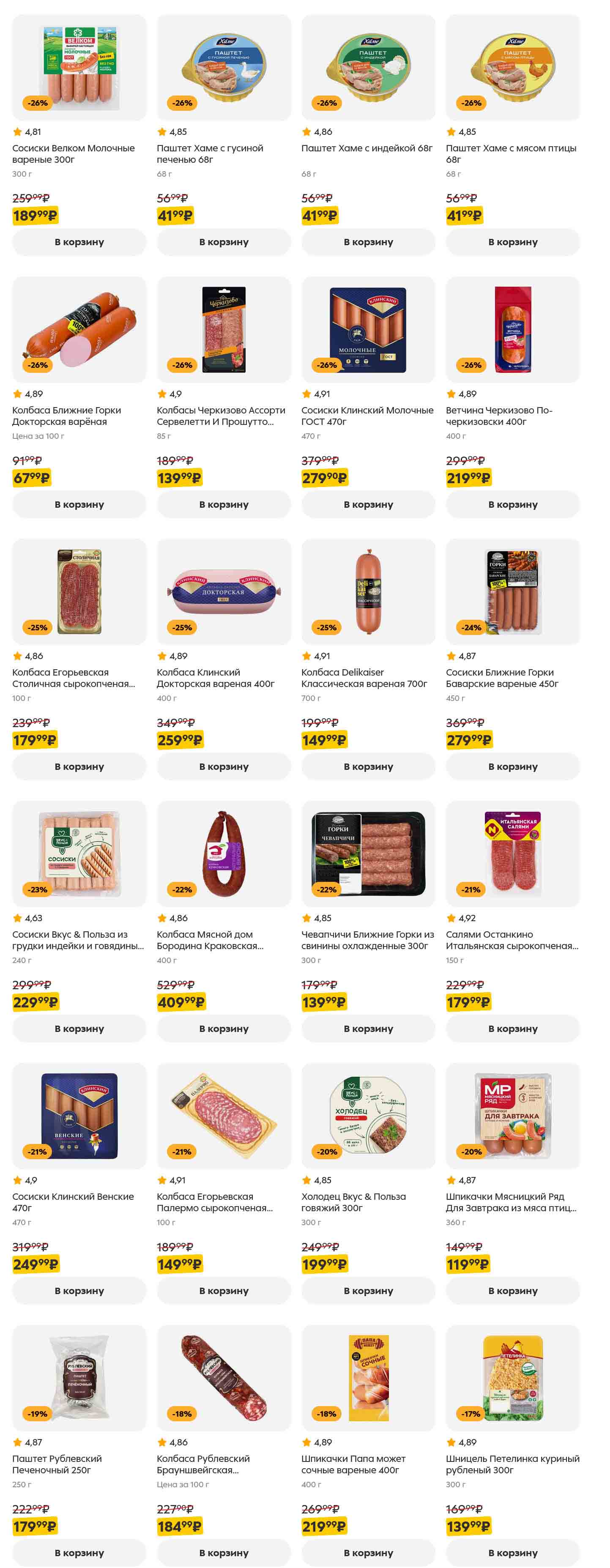Add Колбасы Черкизово Ассорти to cart
610x1568 pixels.
(x=224, y=504)
